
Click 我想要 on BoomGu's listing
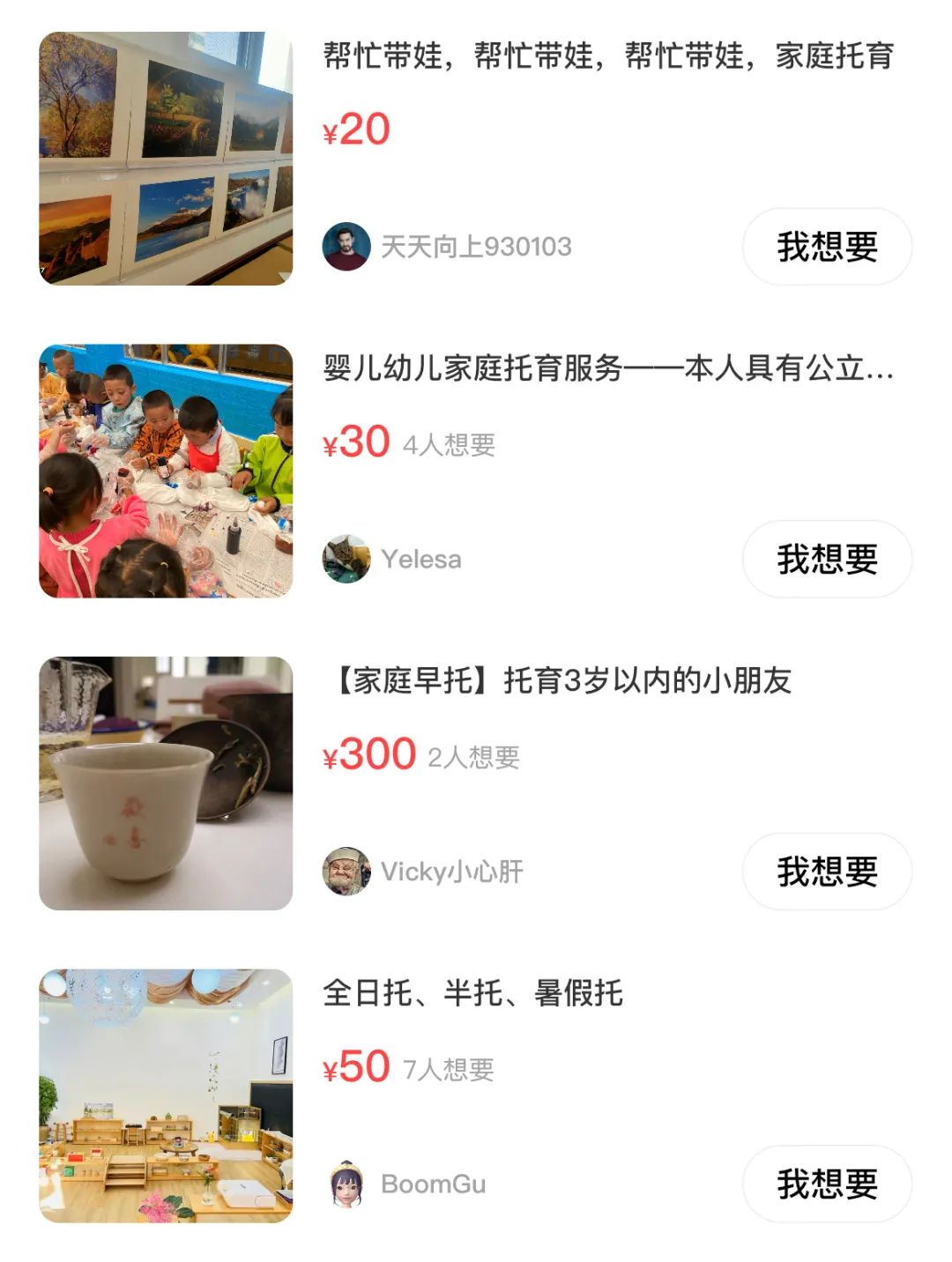pyautogui.click(x=827, y=1184)
